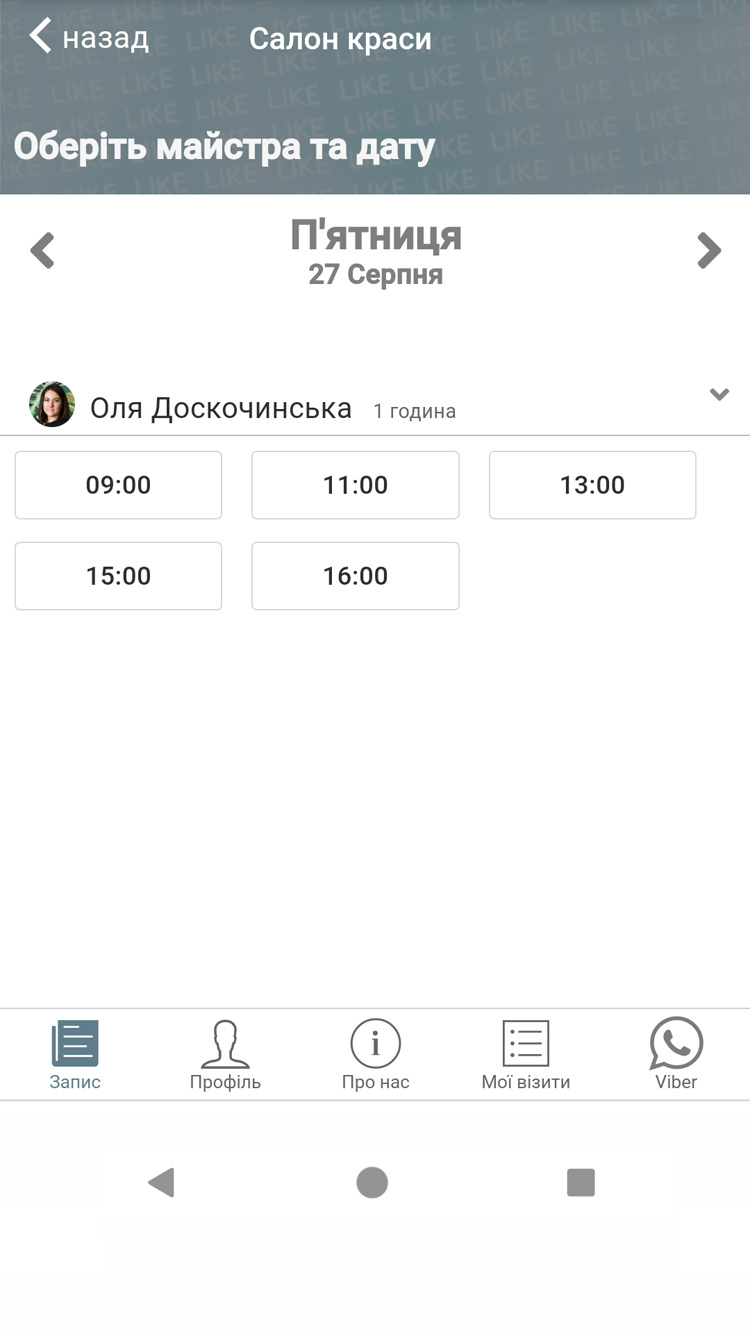The height and width of the screenshot is (1334, 750).
Task: Choose the 13:00 time slot
Action: point(592,485)
